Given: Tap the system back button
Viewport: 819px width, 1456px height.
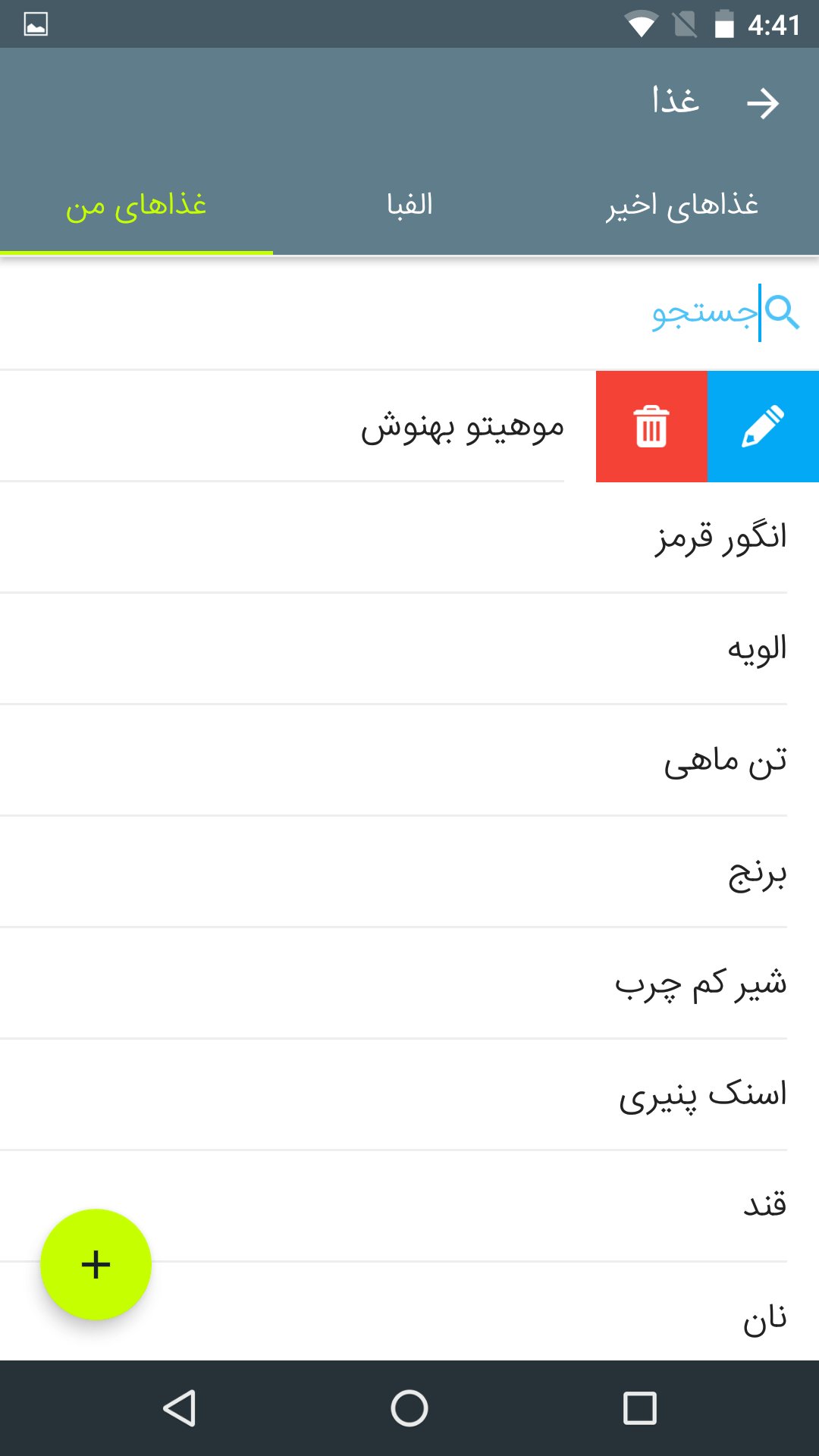Looking at the screenshot, I should click(180, 1408).
